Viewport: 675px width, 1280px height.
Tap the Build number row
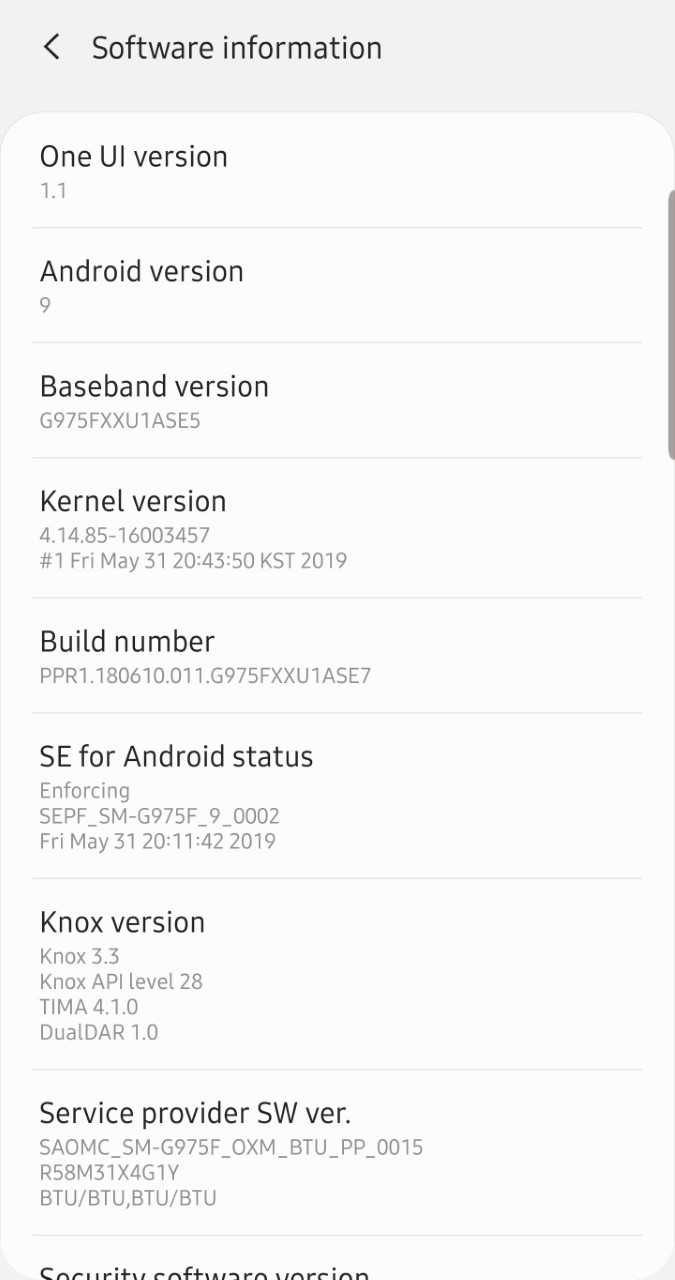[337, 656]
